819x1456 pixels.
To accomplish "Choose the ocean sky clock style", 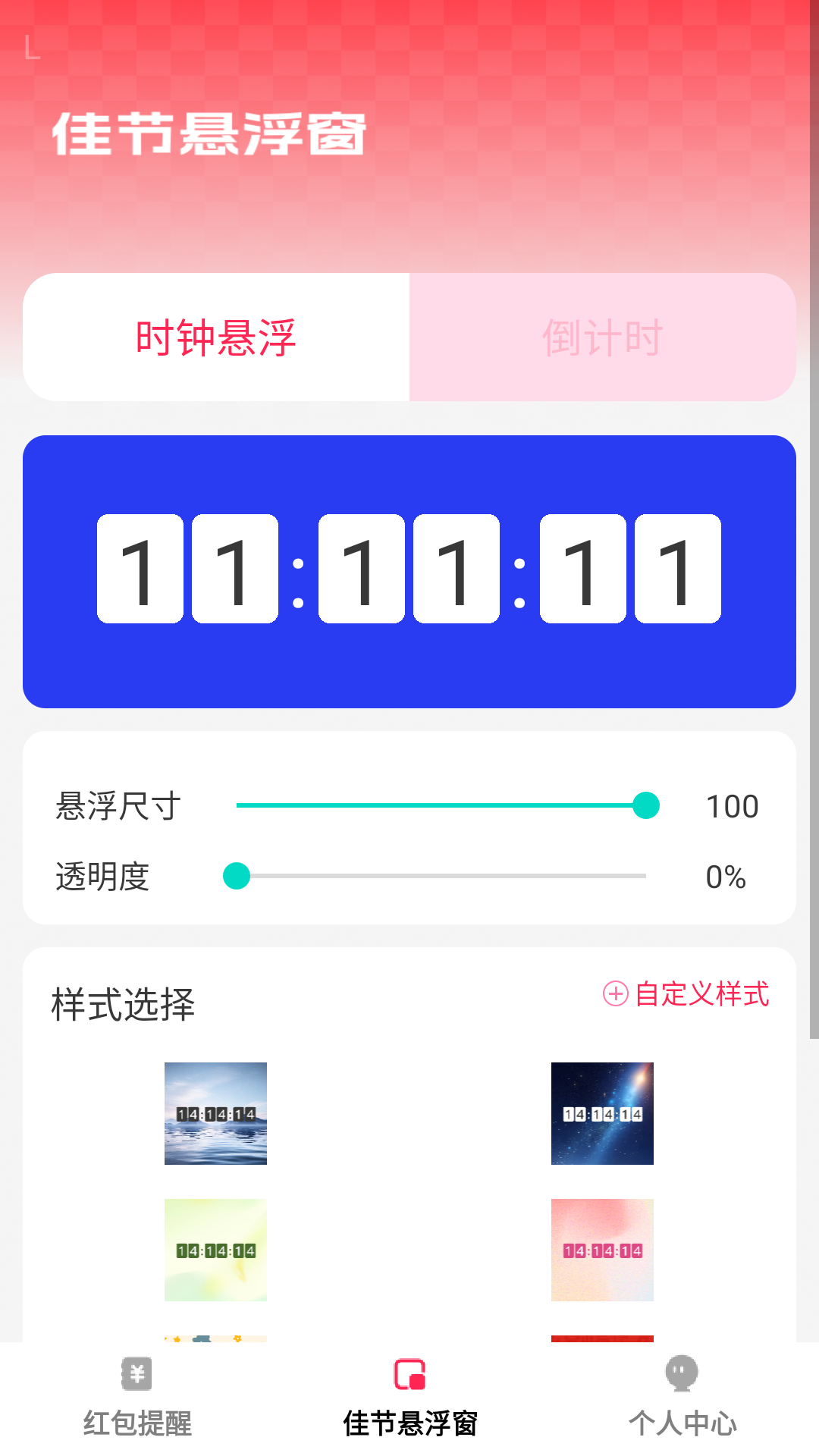I will coord(215,1113).
